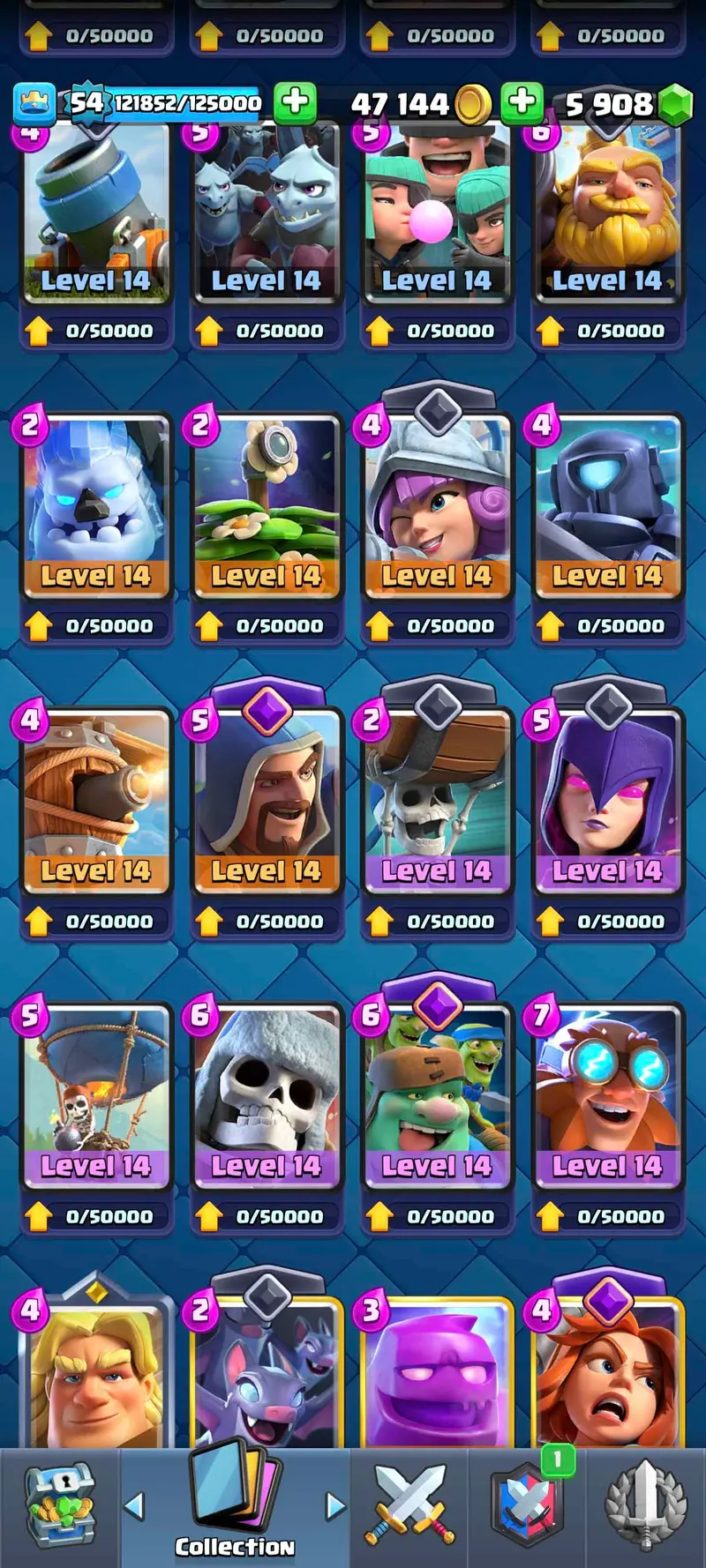Open the Shop tab with the chest icon
Viewport: 706px width, 1568px height.
59,1506
